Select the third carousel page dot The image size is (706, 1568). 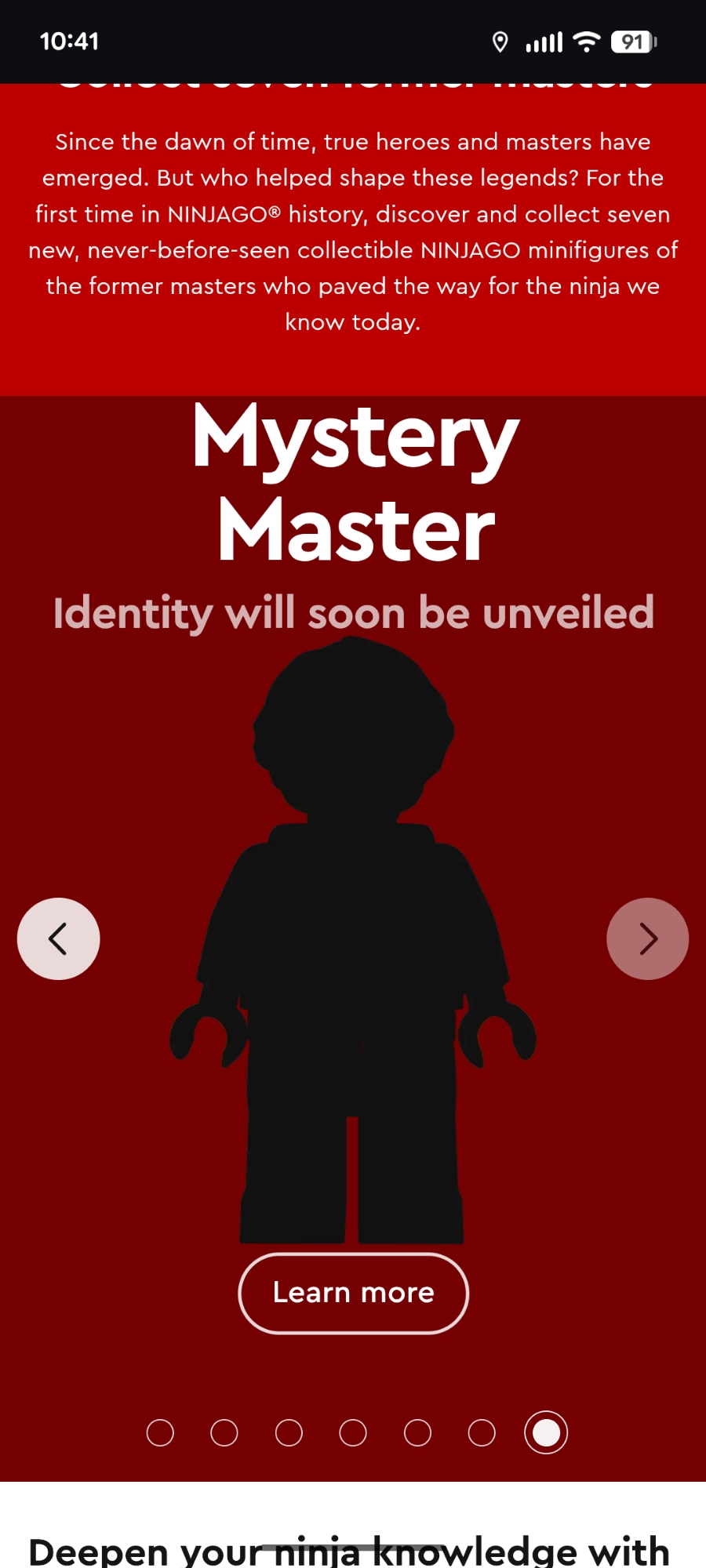point(289,1432)
